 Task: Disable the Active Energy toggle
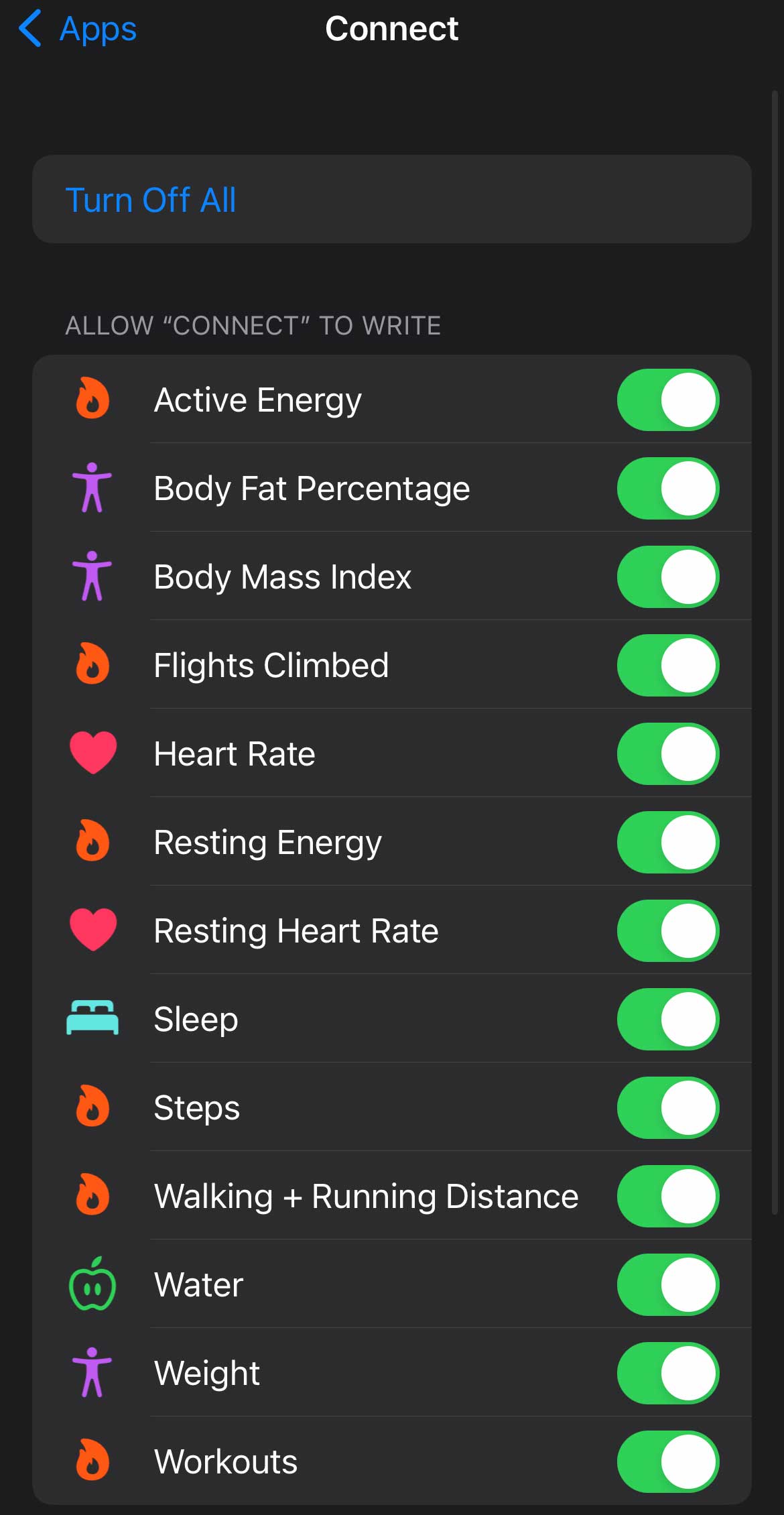coord(667,399)
